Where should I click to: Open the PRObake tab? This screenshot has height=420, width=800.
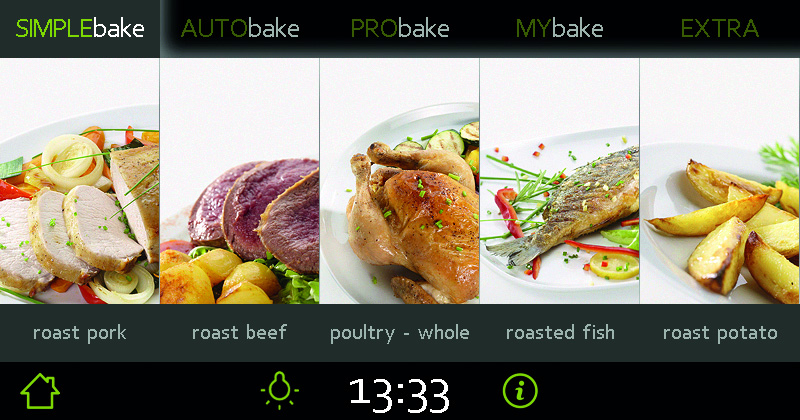point(400,28)
